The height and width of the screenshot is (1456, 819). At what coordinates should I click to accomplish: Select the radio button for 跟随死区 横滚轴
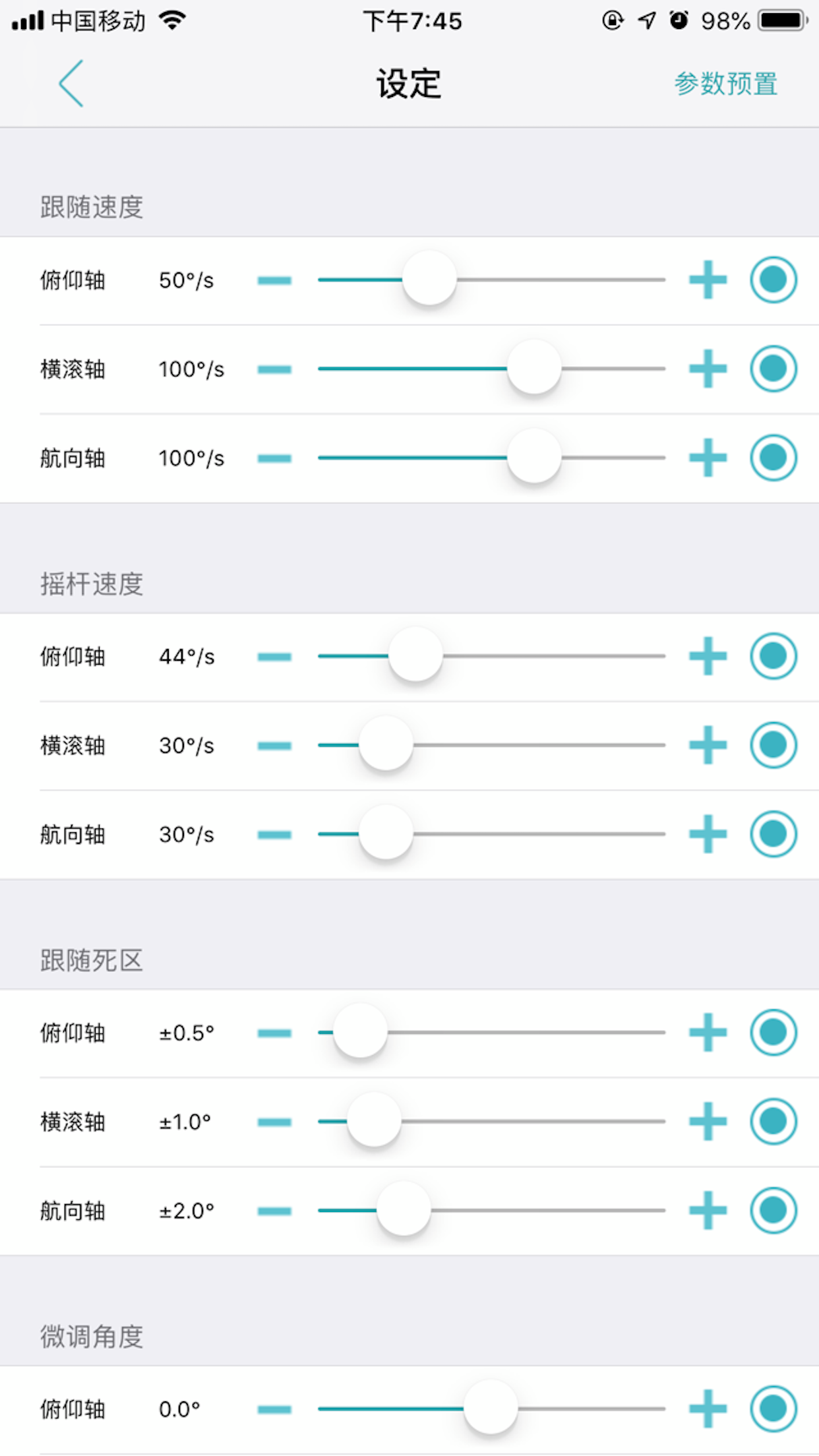773,1122
